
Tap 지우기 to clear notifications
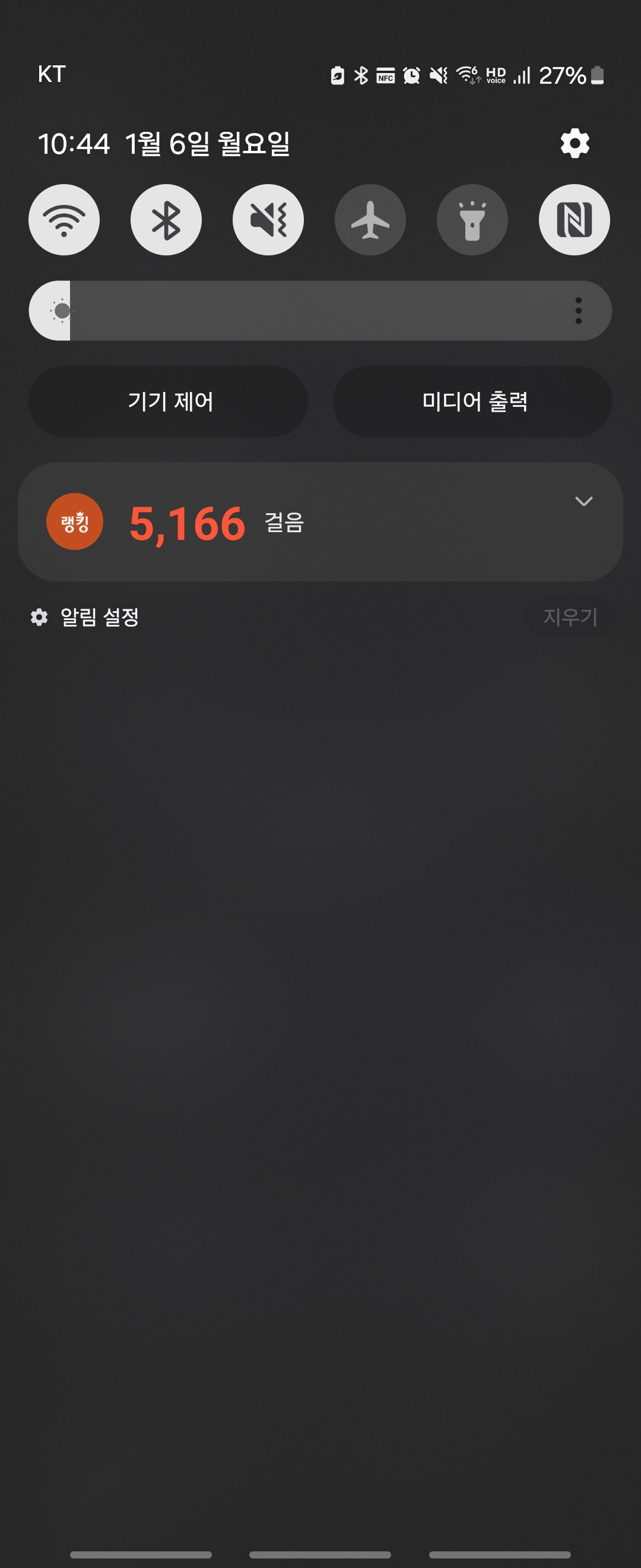coord(570,617)
